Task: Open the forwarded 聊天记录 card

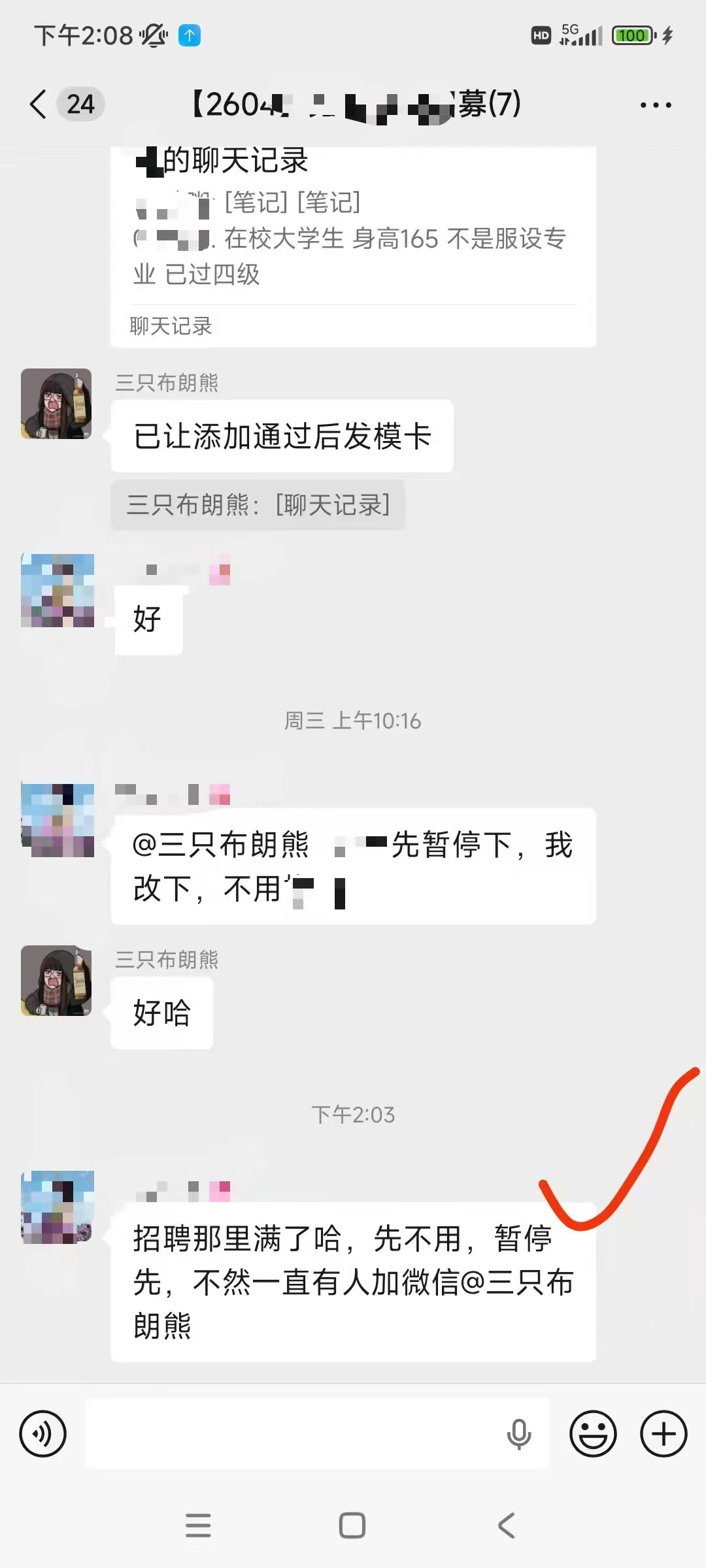Action: (353, 248)
